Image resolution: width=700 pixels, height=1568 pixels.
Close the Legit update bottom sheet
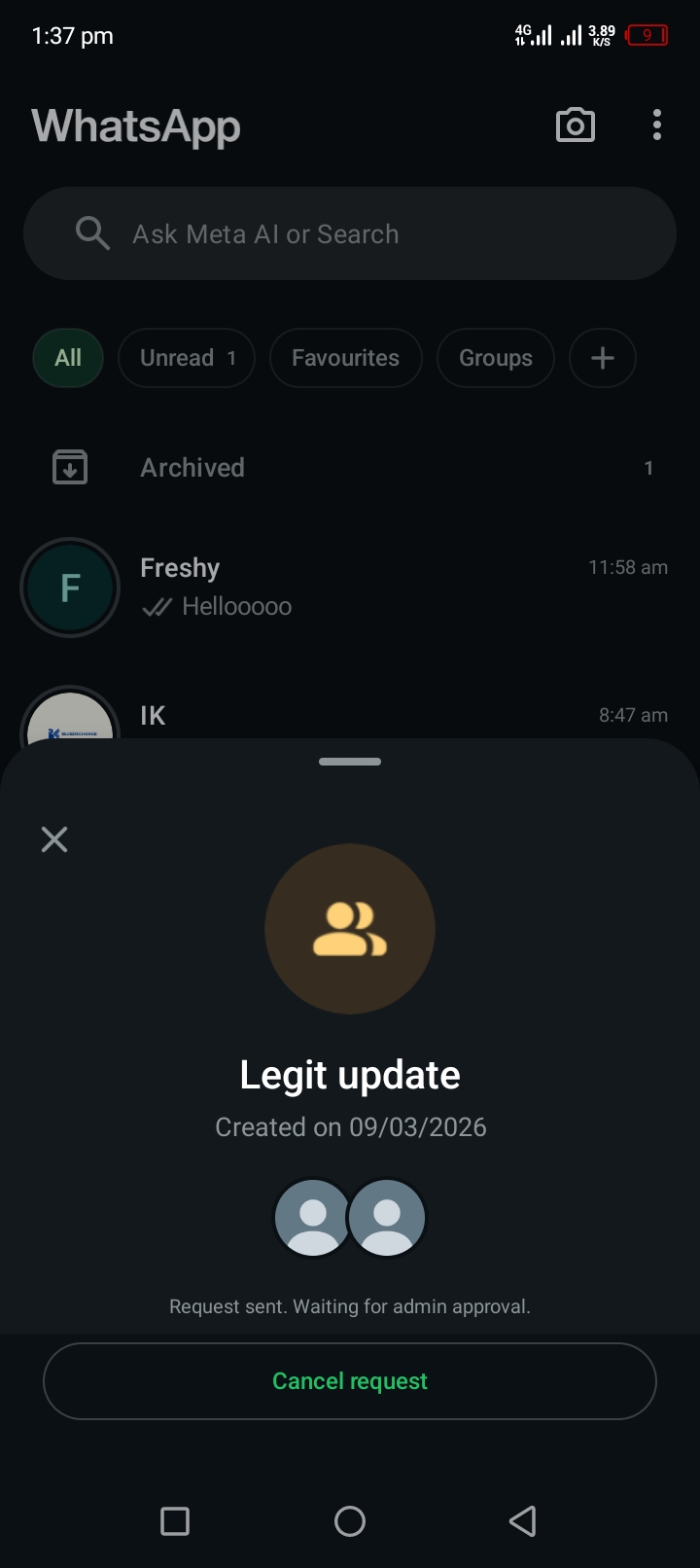54,839
